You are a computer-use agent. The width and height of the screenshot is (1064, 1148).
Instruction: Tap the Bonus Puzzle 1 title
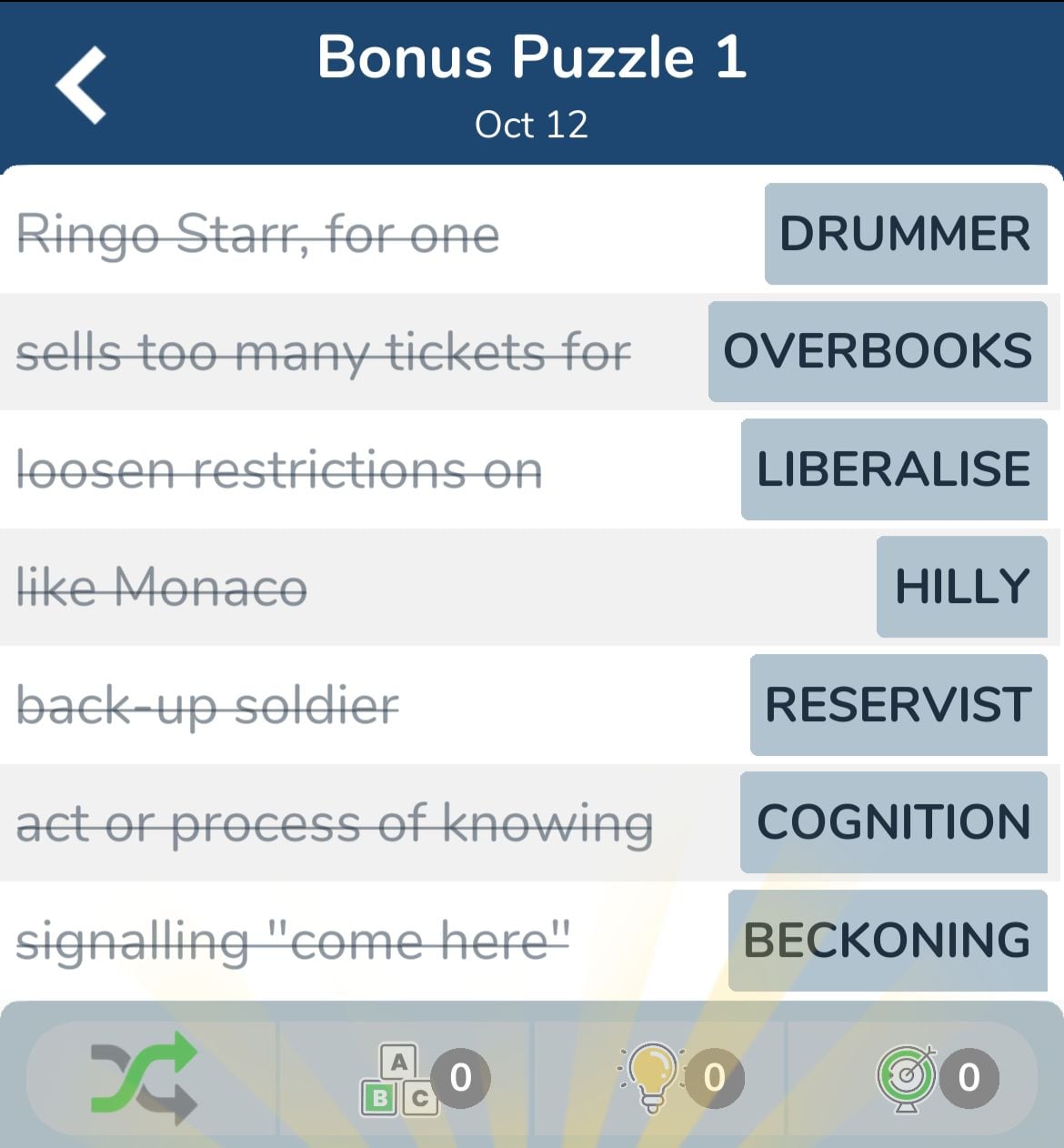point(531,57)
